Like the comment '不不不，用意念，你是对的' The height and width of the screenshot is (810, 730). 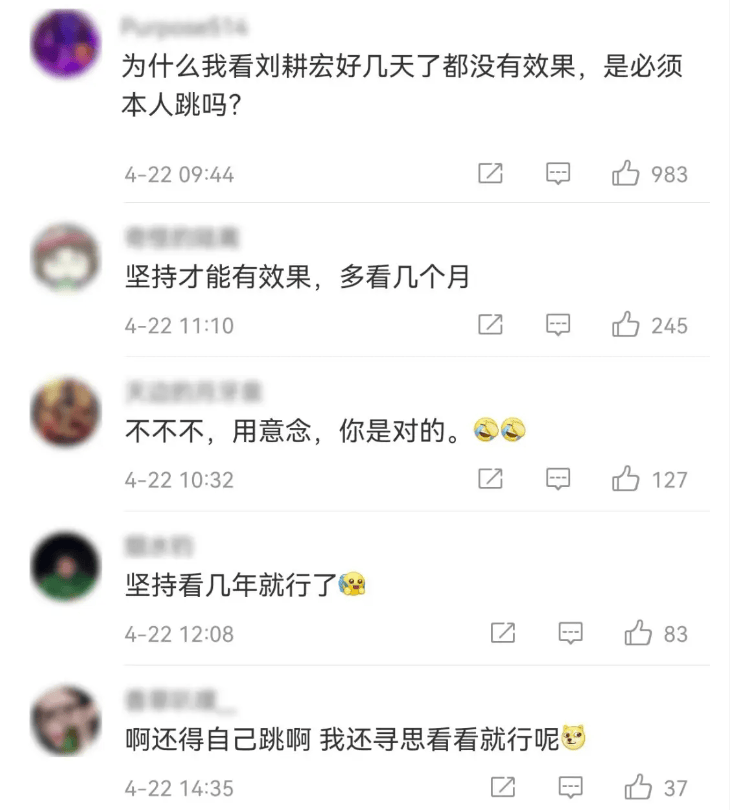coord(626,479)
